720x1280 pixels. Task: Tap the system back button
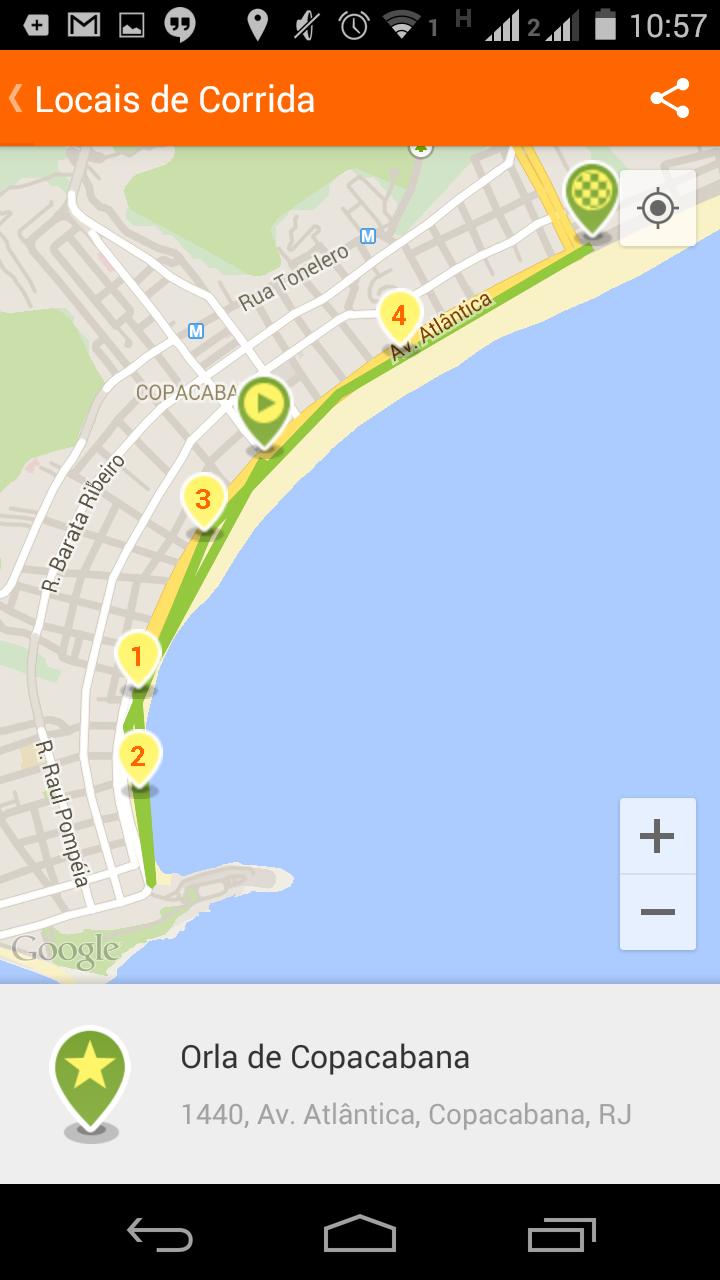(x=160, y=1233)
